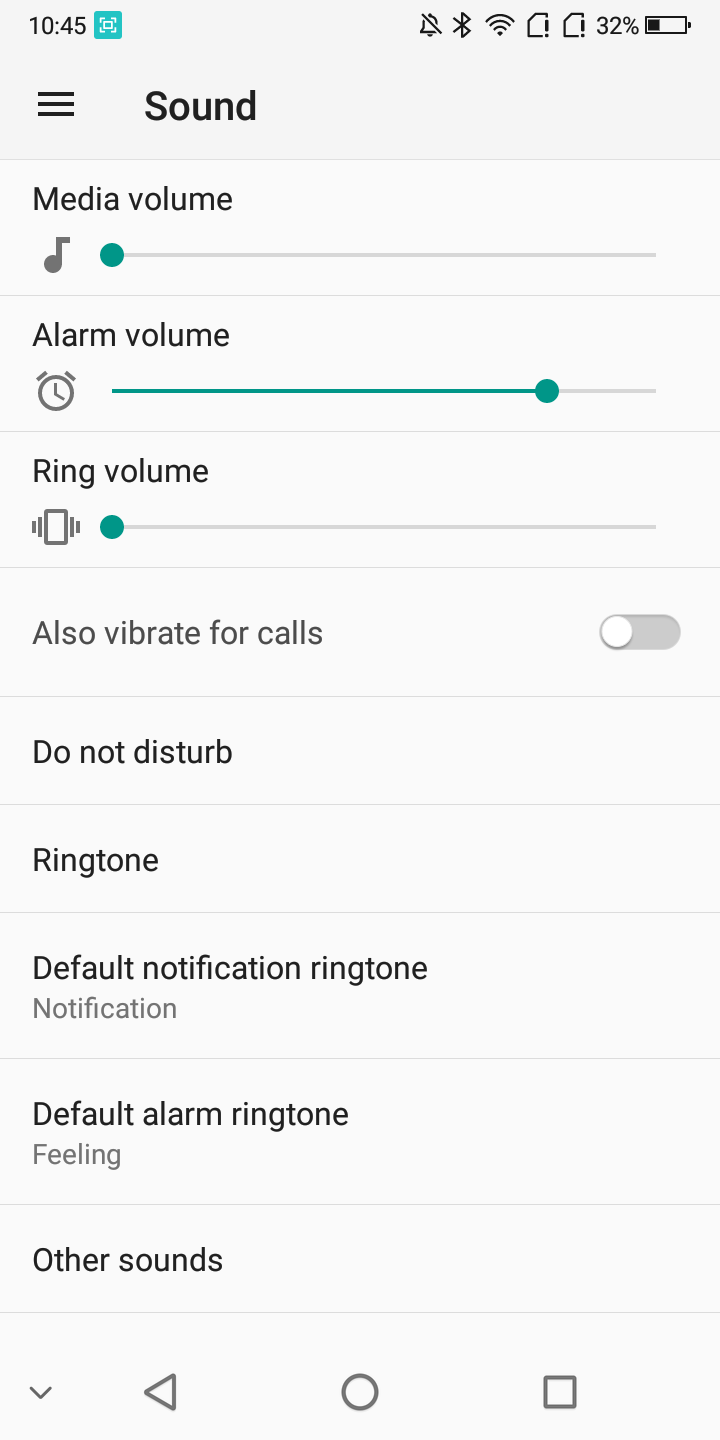Open Do not disturb settings

coord(360,751)
